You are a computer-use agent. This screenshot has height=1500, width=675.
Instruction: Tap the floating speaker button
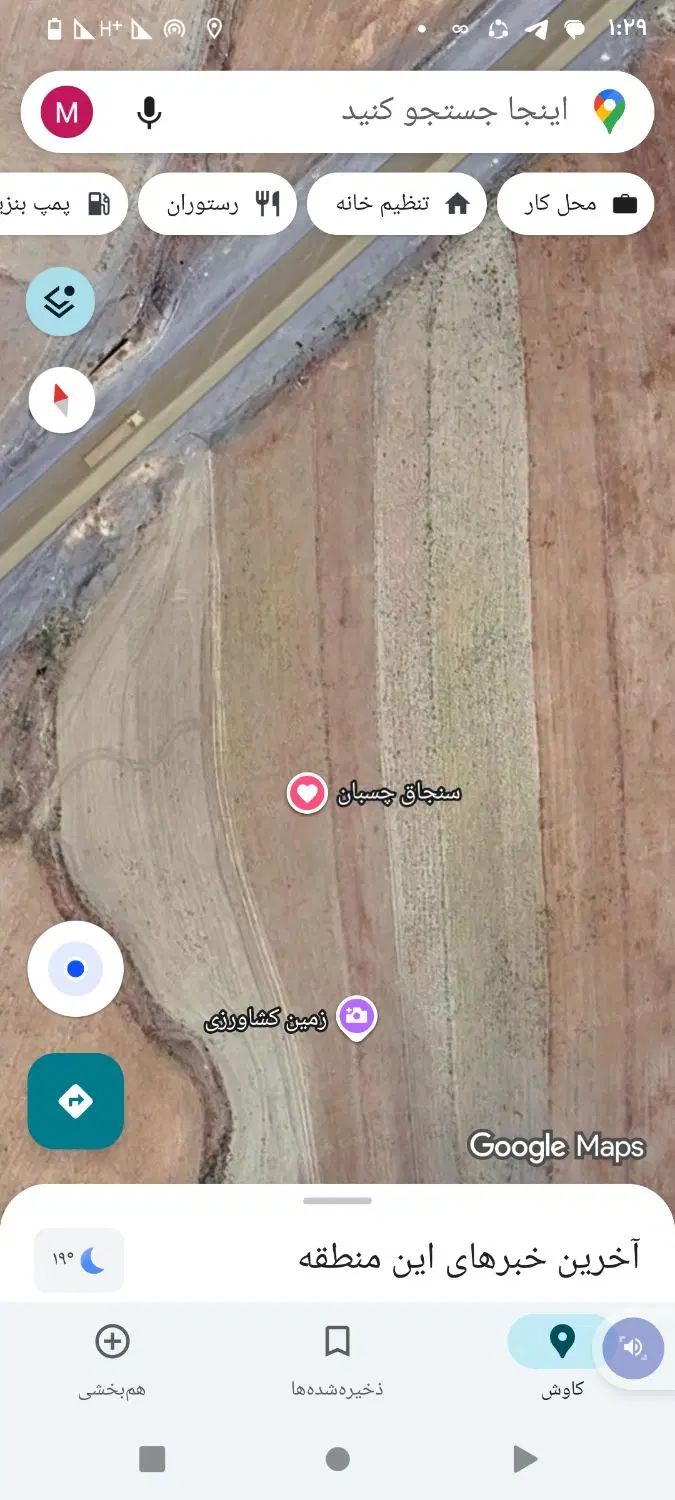(633, 1348)
